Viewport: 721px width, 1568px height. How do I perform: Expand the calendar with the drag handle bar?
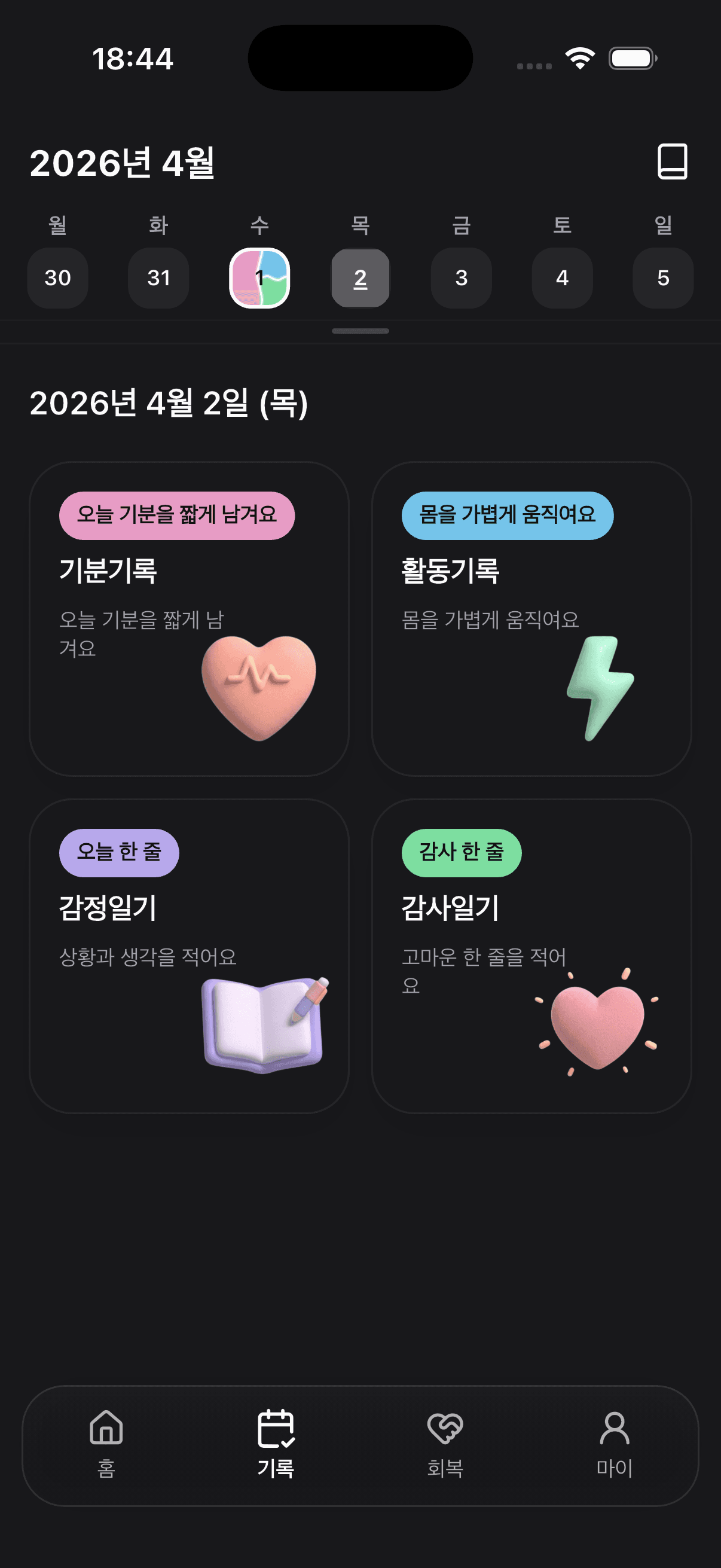click(x=360, y=331)
